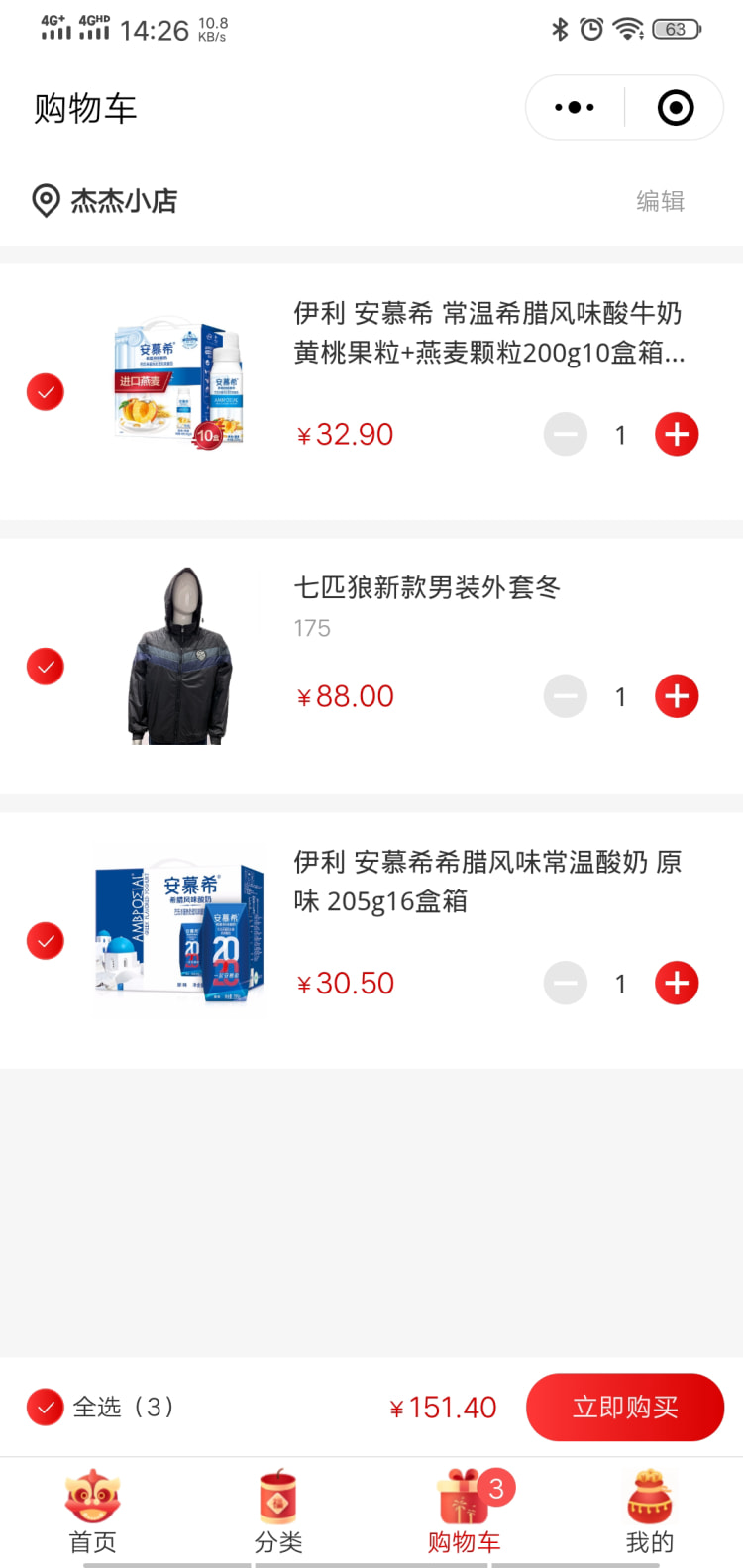The height and width of the screenshot is (1568, 743).
Task: Uncheck the 黄桃果粒+燕麦颗粒 yogurt item
Action: [46, 392]
